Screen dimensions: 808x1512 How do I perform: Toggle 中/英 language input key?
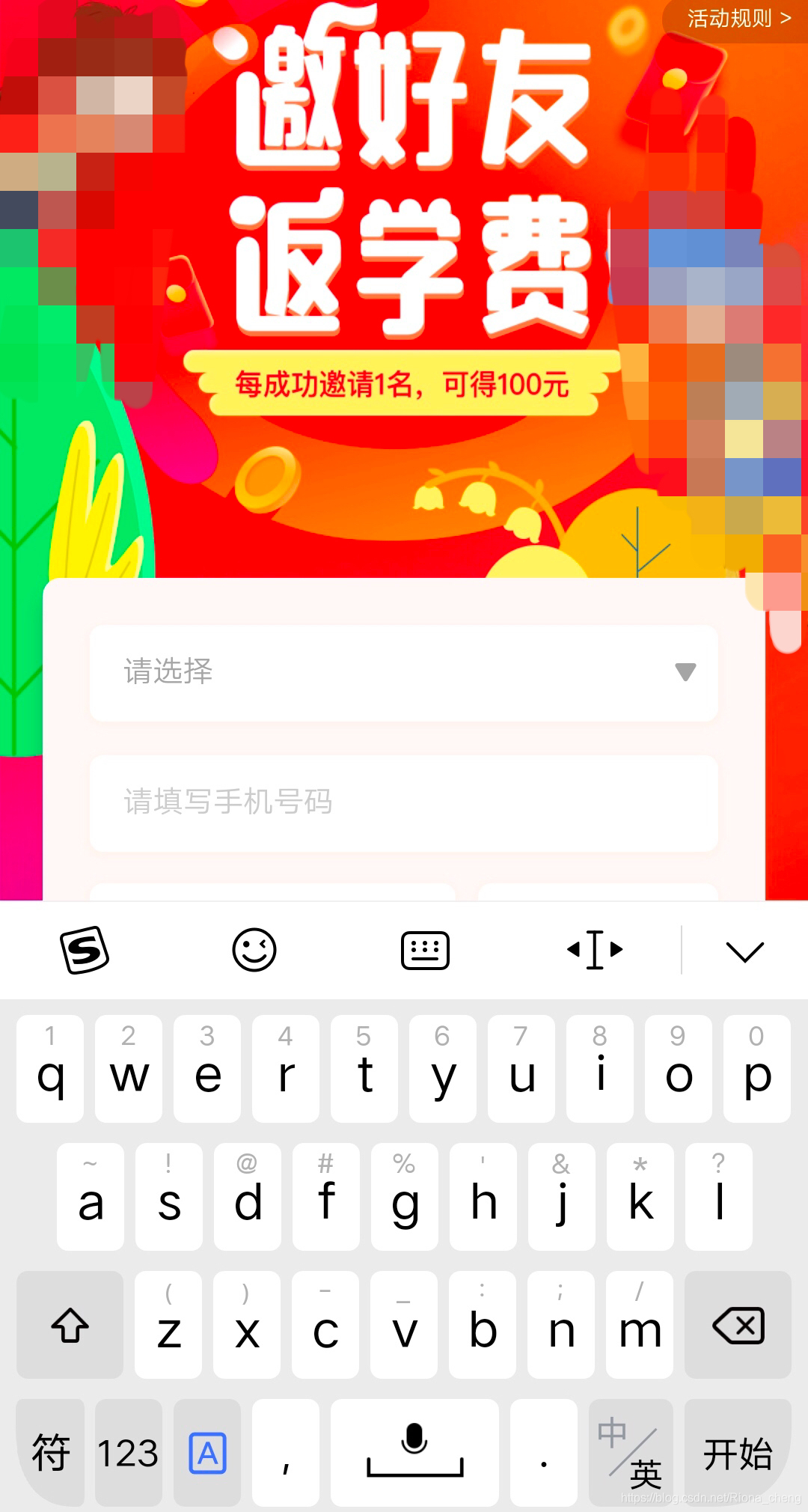point(631,1453)
